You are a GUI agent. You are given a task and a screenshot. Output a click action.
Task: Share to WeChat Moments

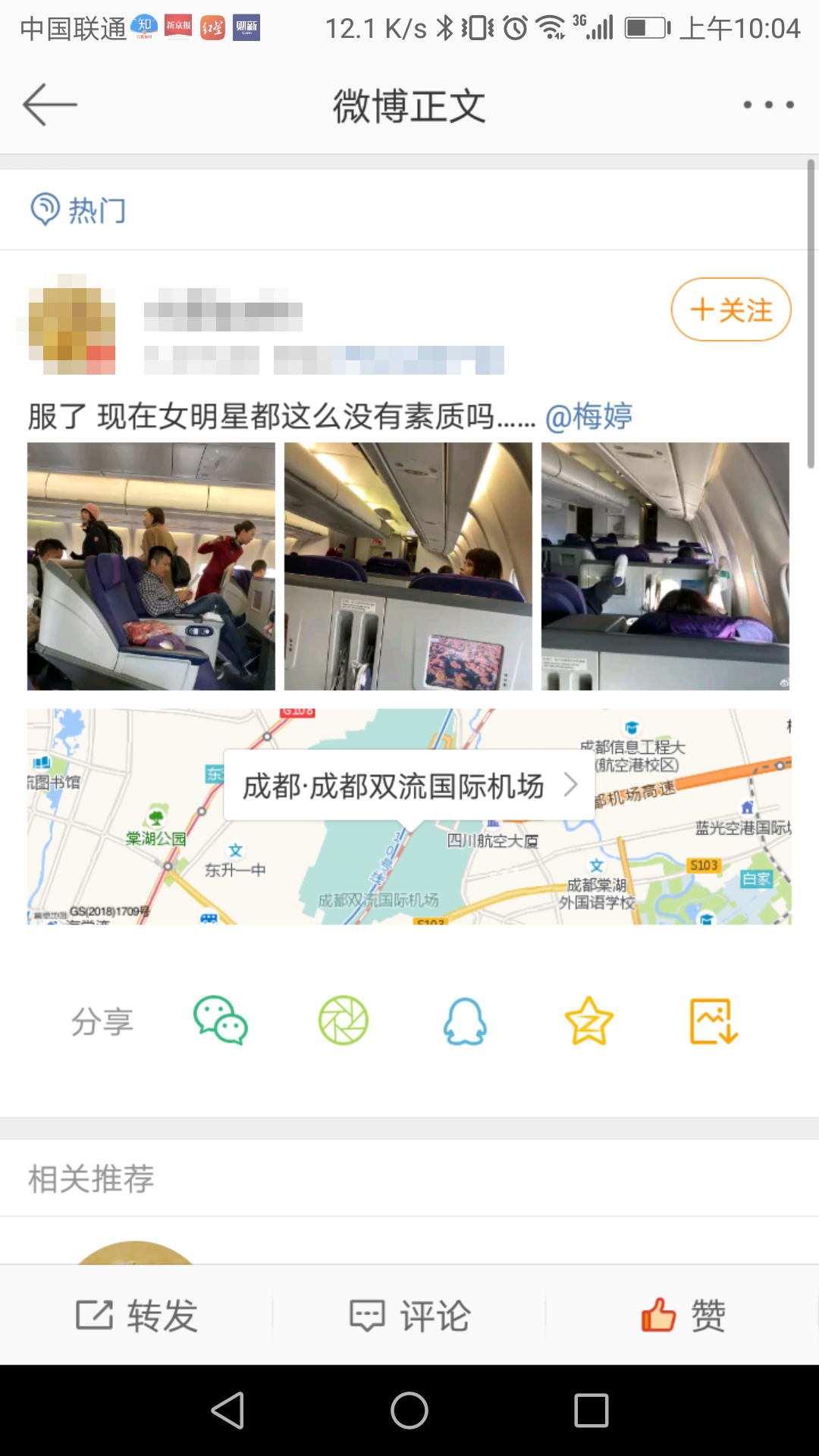pyautogui.click(x=343, y=1021)
